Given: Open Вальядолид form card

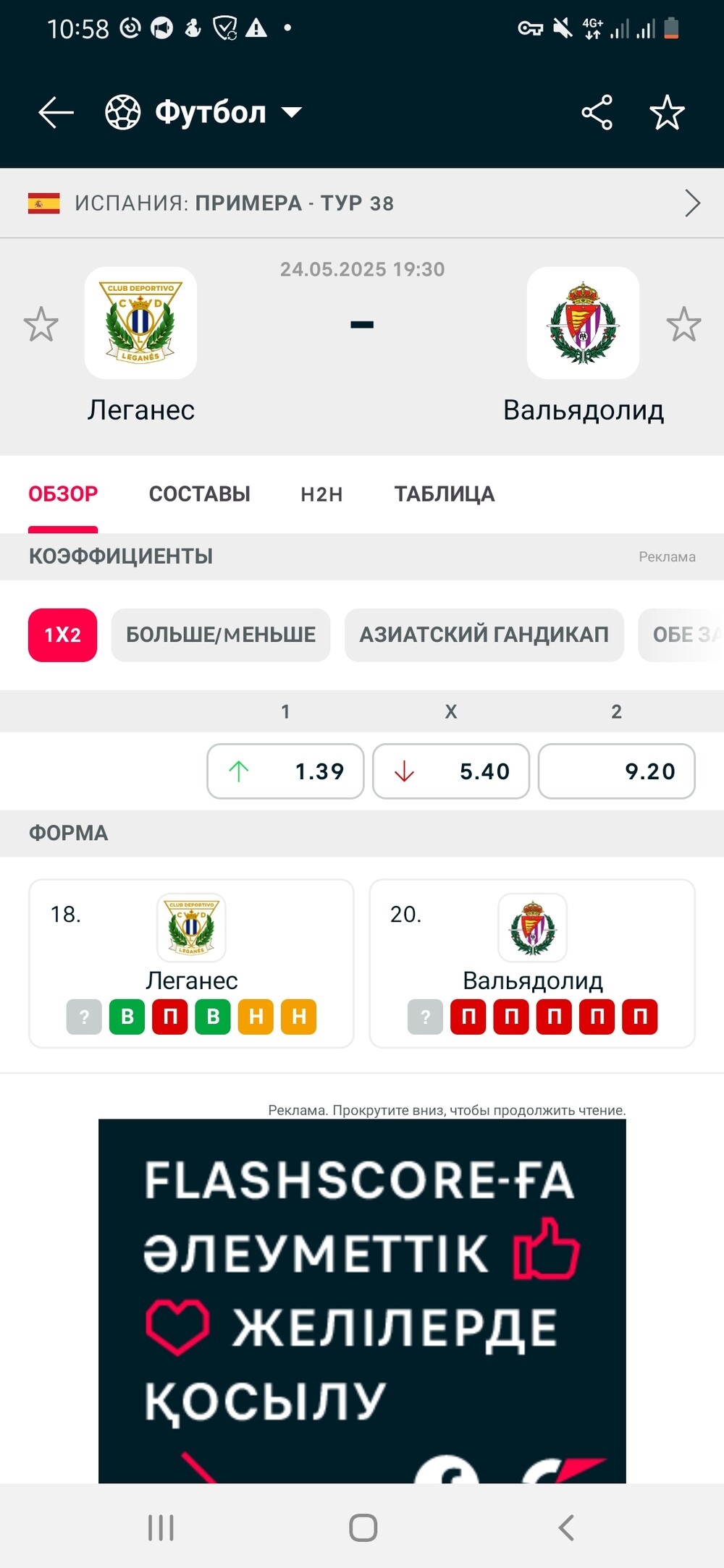Looking at the screenshot, I should click(532, 964).
